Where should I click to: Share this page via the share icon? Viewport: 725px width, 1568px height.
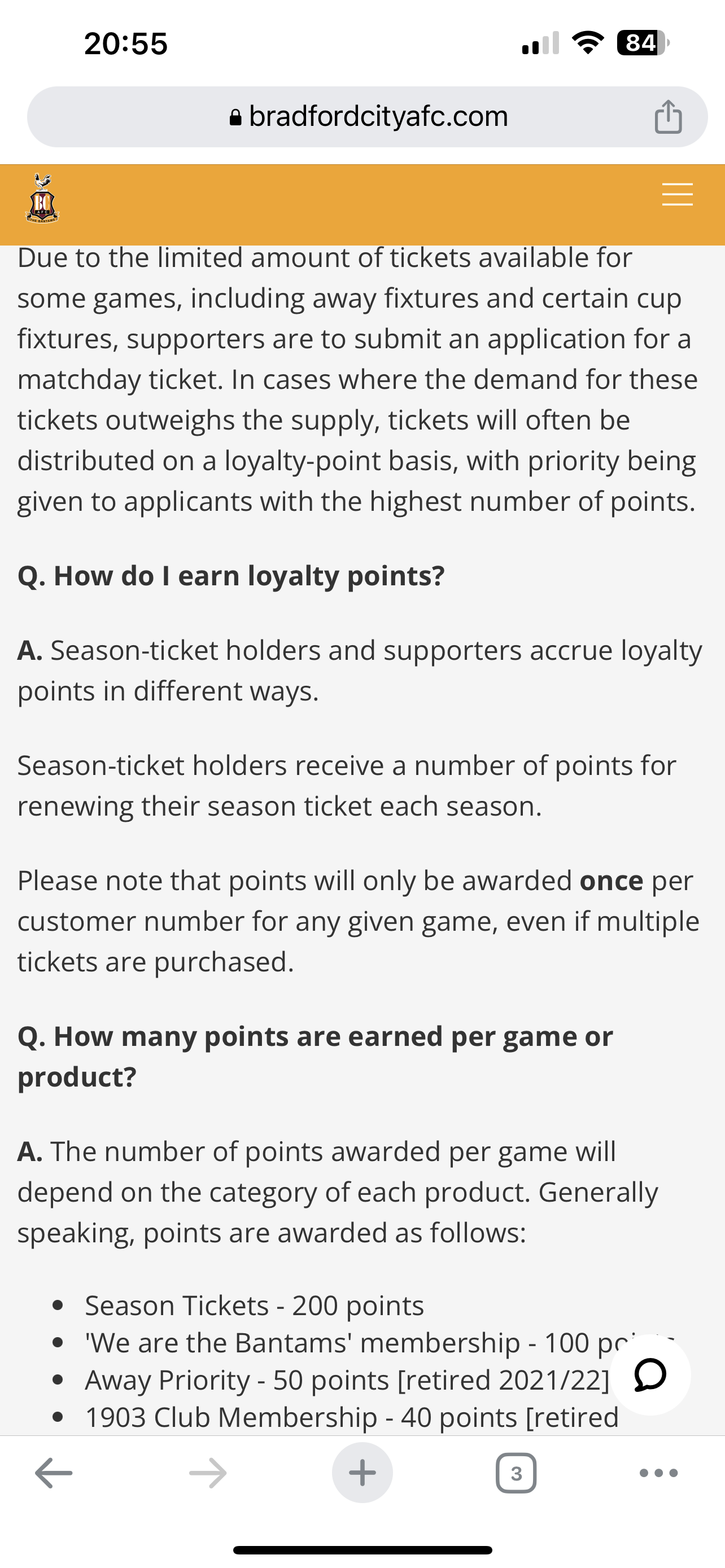coord(668,116)
